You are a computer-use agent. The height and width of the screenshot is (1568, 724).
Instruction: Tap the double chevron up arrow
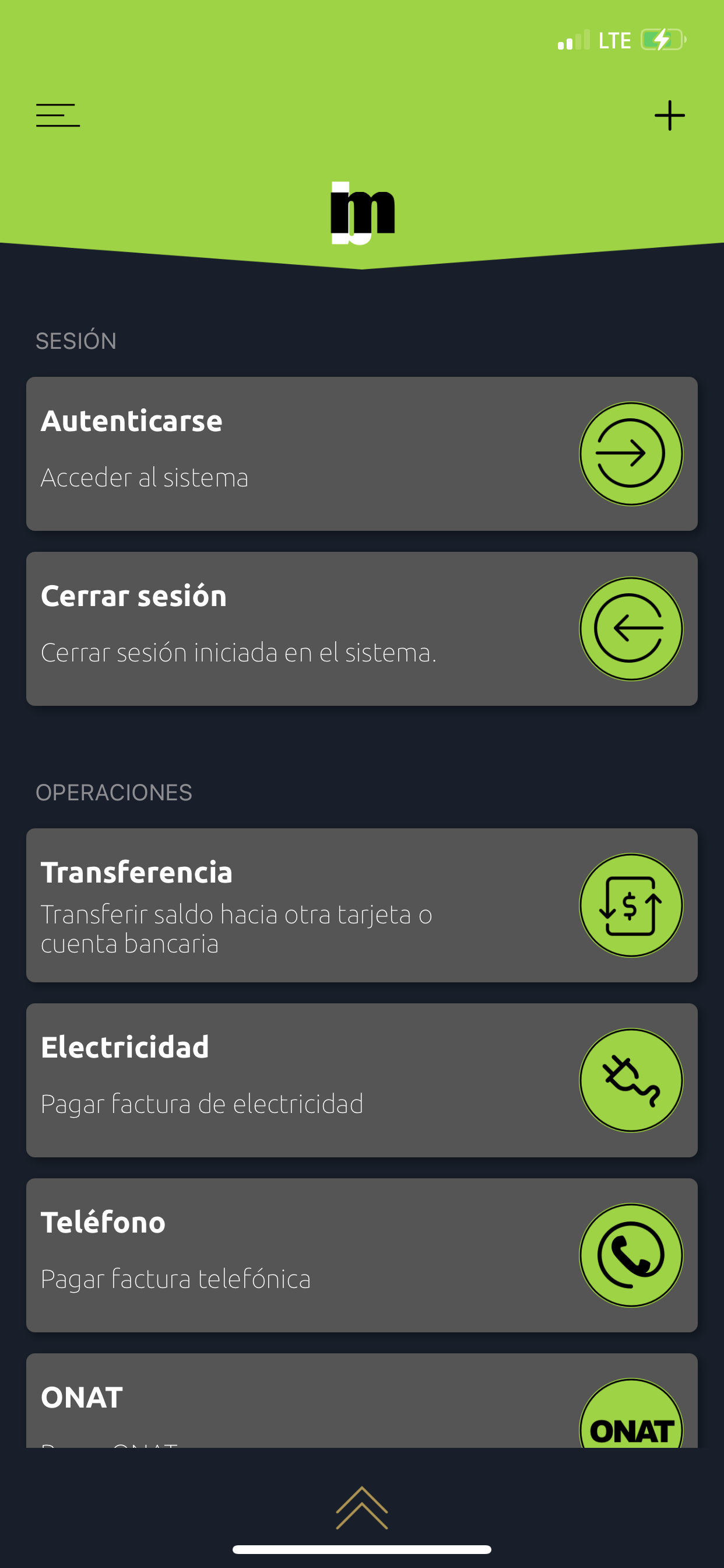click(x=362, y=1508)
